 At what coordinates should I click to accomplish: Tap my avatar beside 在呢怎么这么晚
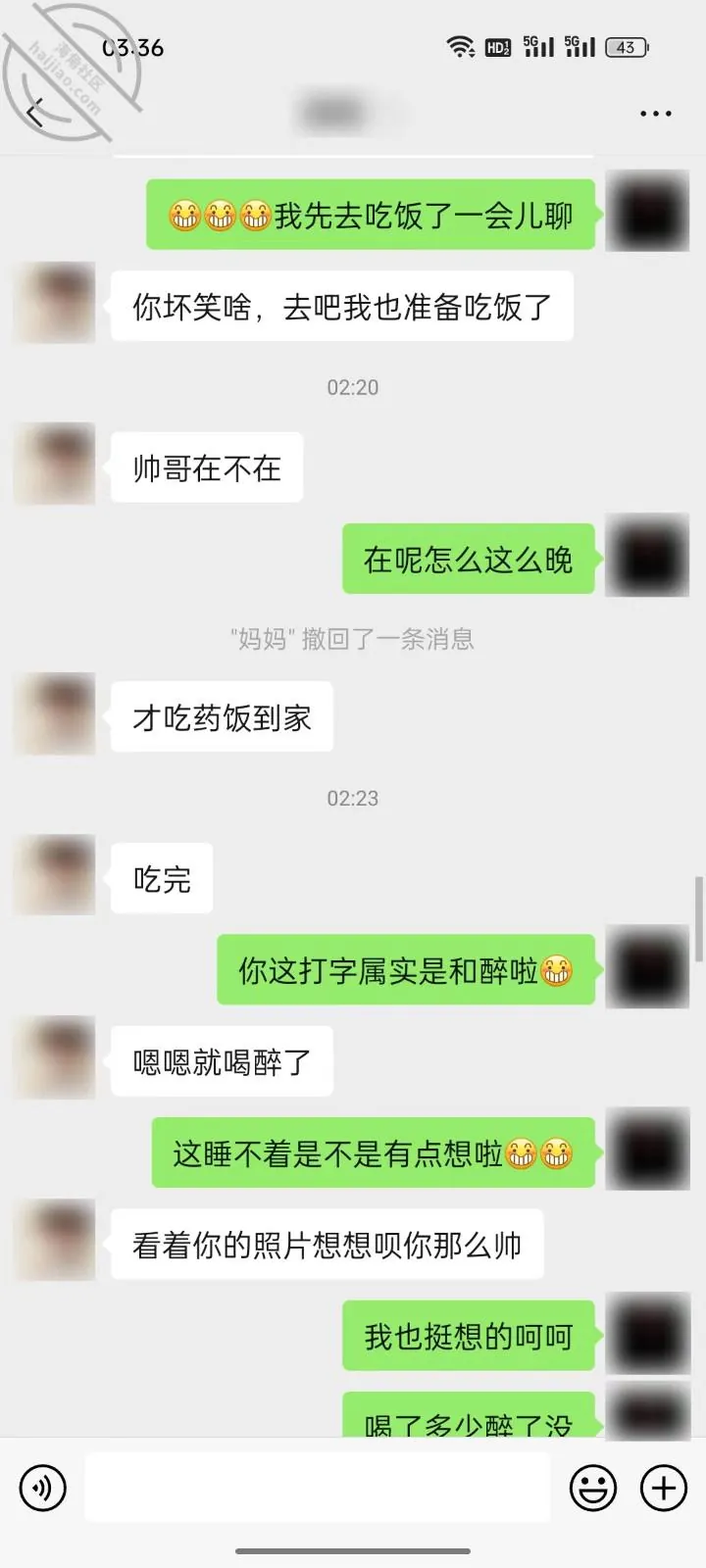647,555
